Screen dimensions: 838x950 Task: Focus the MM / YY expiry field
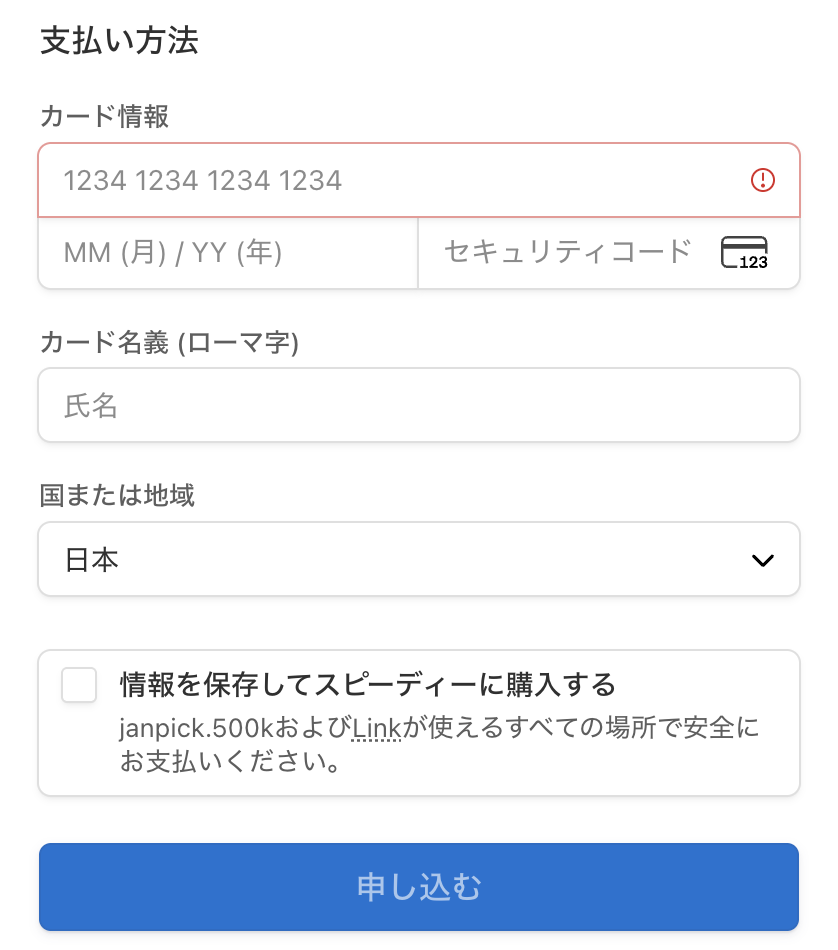pos(228,253)
